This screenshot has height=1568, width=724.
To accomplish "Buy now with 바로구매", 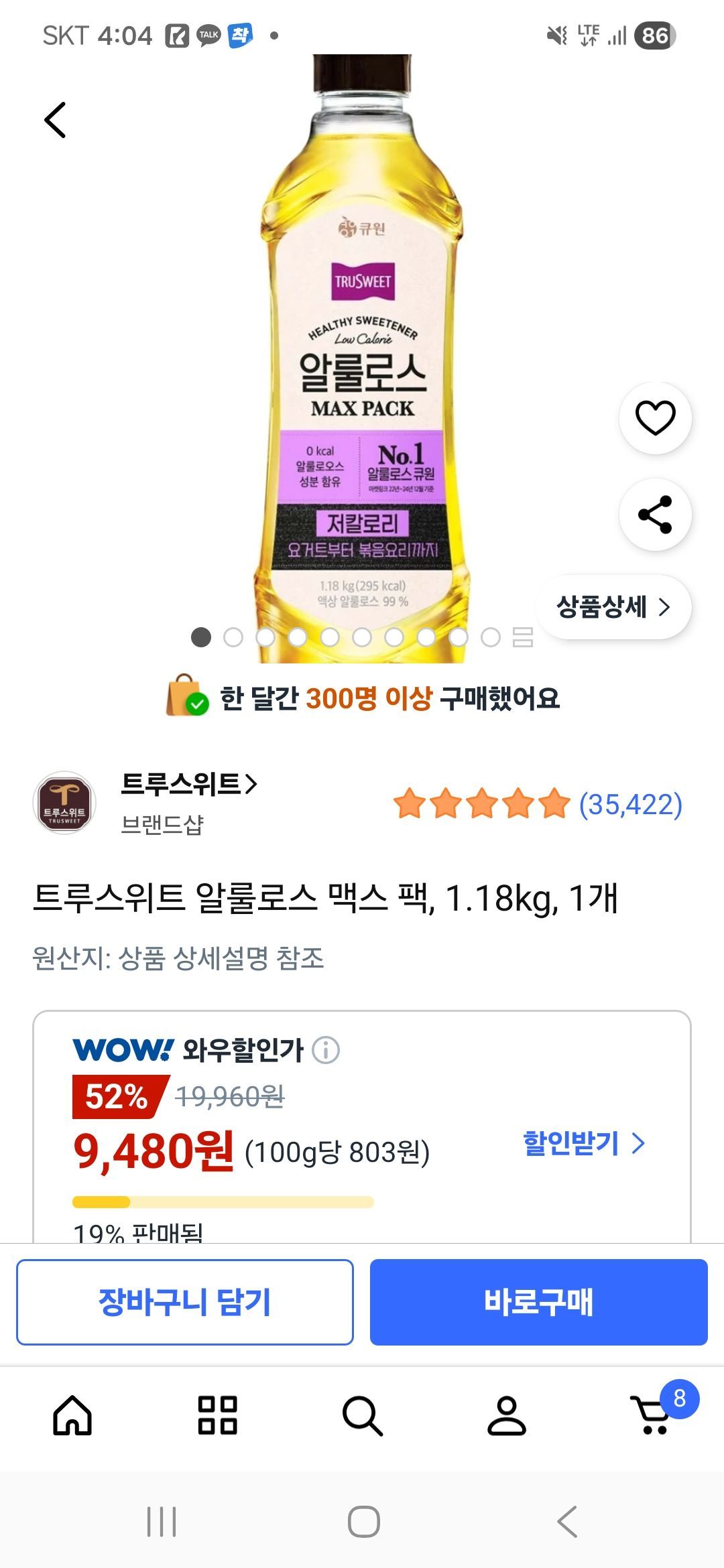I will pos(538,1302).
